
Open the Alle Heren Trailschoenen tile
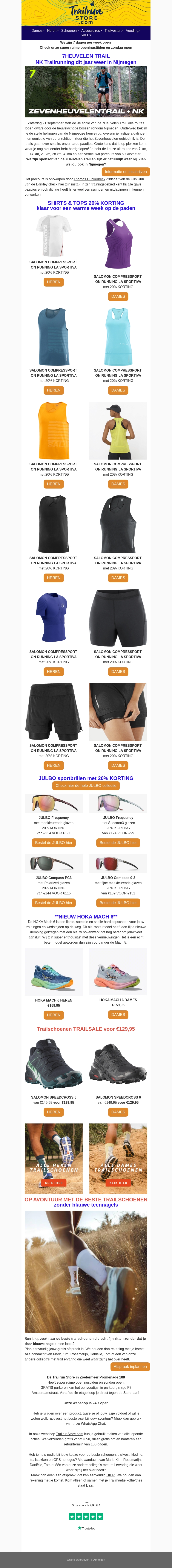click(54, 1158)
